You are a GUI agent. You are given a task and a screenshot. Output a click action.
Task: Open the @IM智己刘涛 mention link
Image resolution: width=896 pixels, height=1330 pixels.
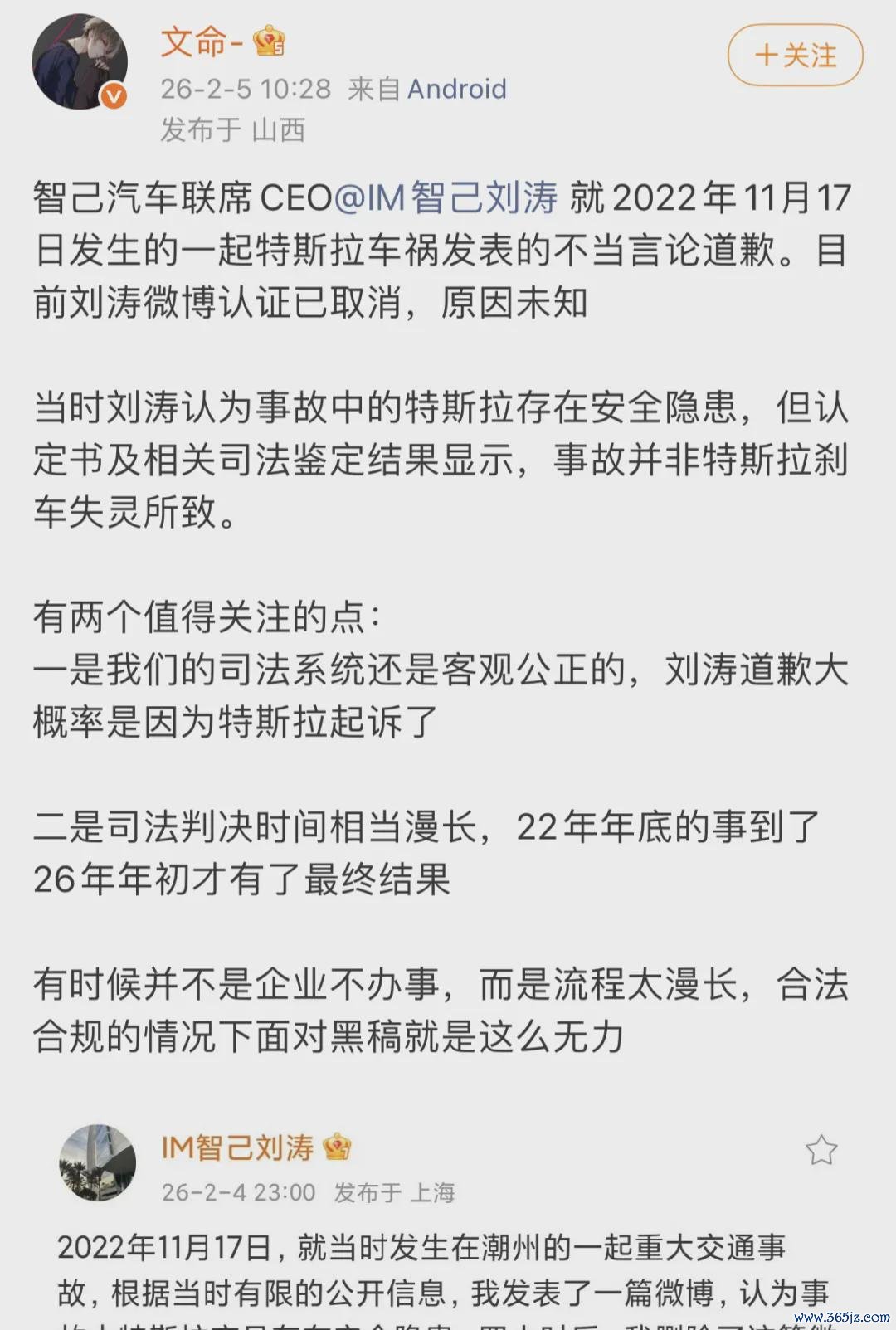click(x=446, y=198)
